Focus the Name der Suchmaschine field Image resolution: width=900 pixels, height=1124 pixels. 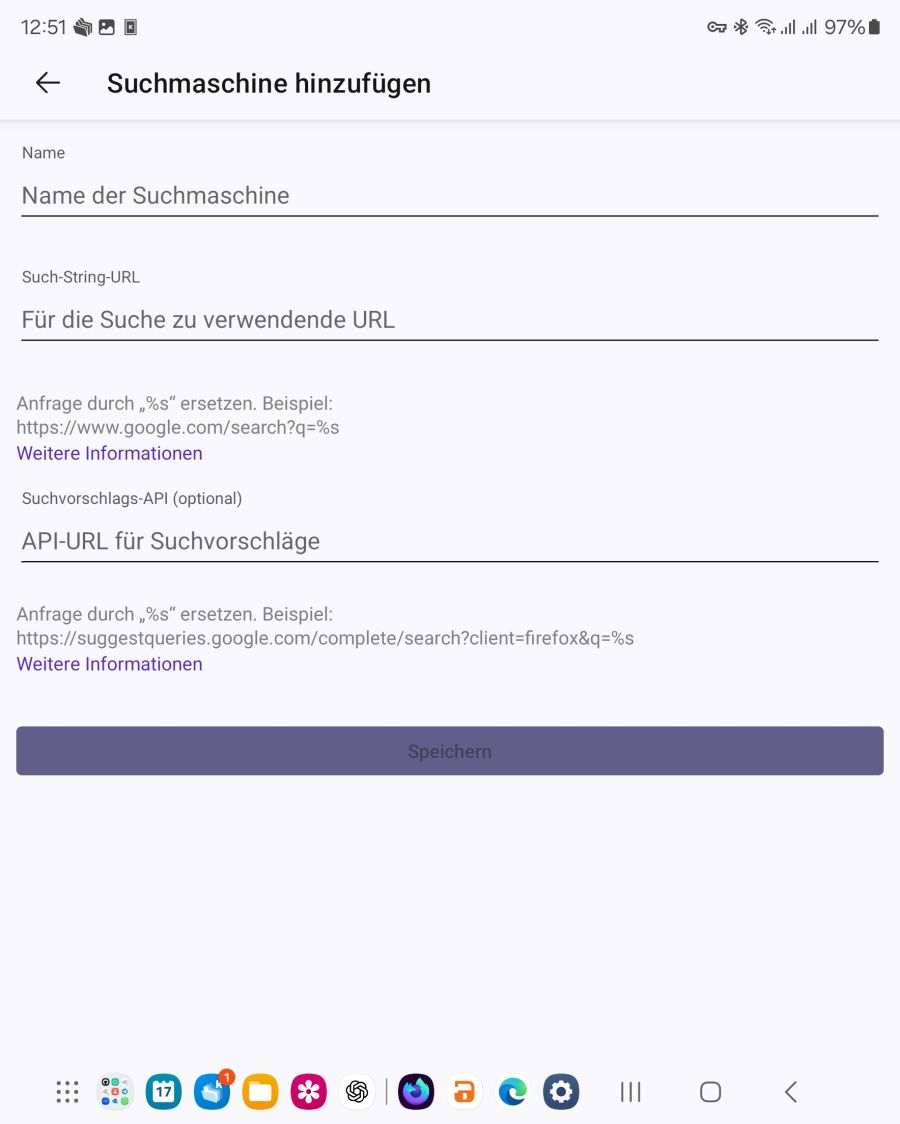(449, 196)
